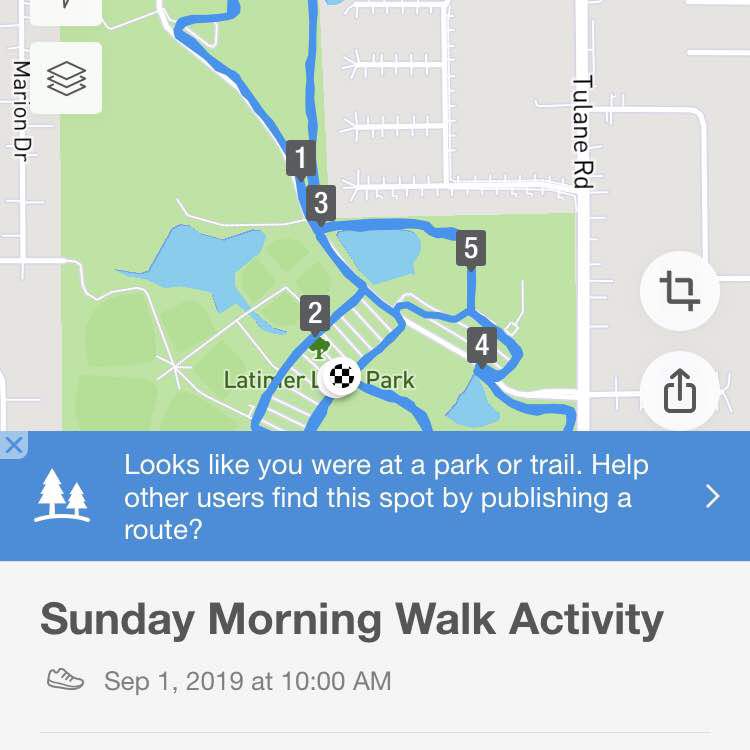Image resolution: width=750 pixels, height=750 pixels.
Task: Open the publish a route prompt
Action: click(x=712, y=496)
